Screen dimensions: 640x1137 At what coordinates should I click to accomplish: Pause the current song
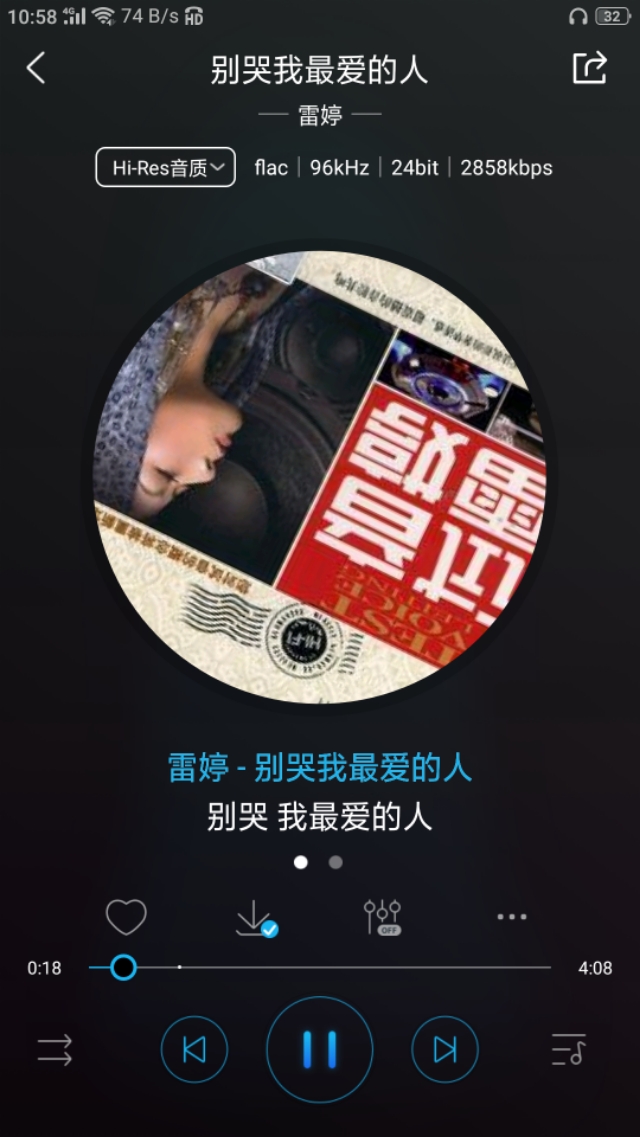pos(320,1049)
